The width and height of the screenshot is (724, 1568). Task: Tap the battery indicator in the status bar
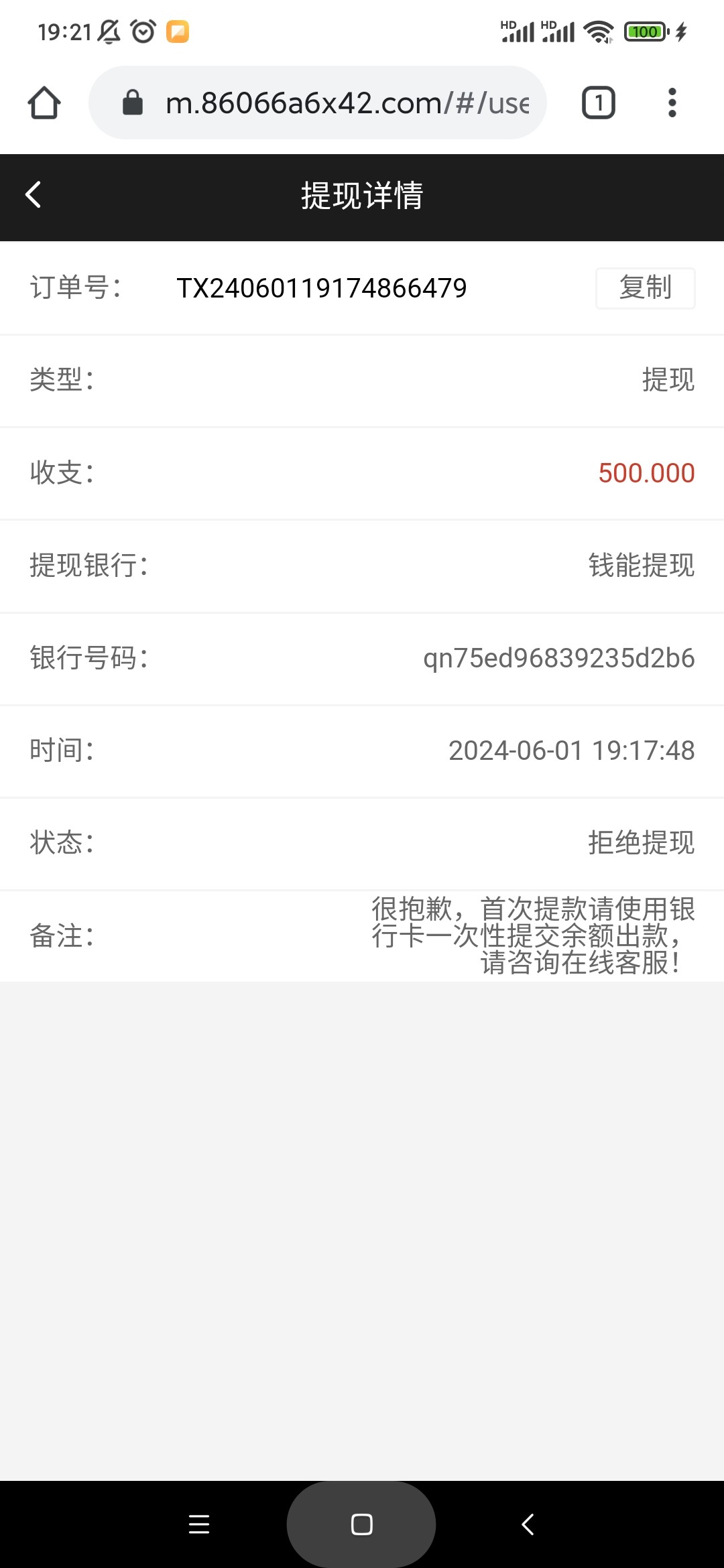[645, 31]
